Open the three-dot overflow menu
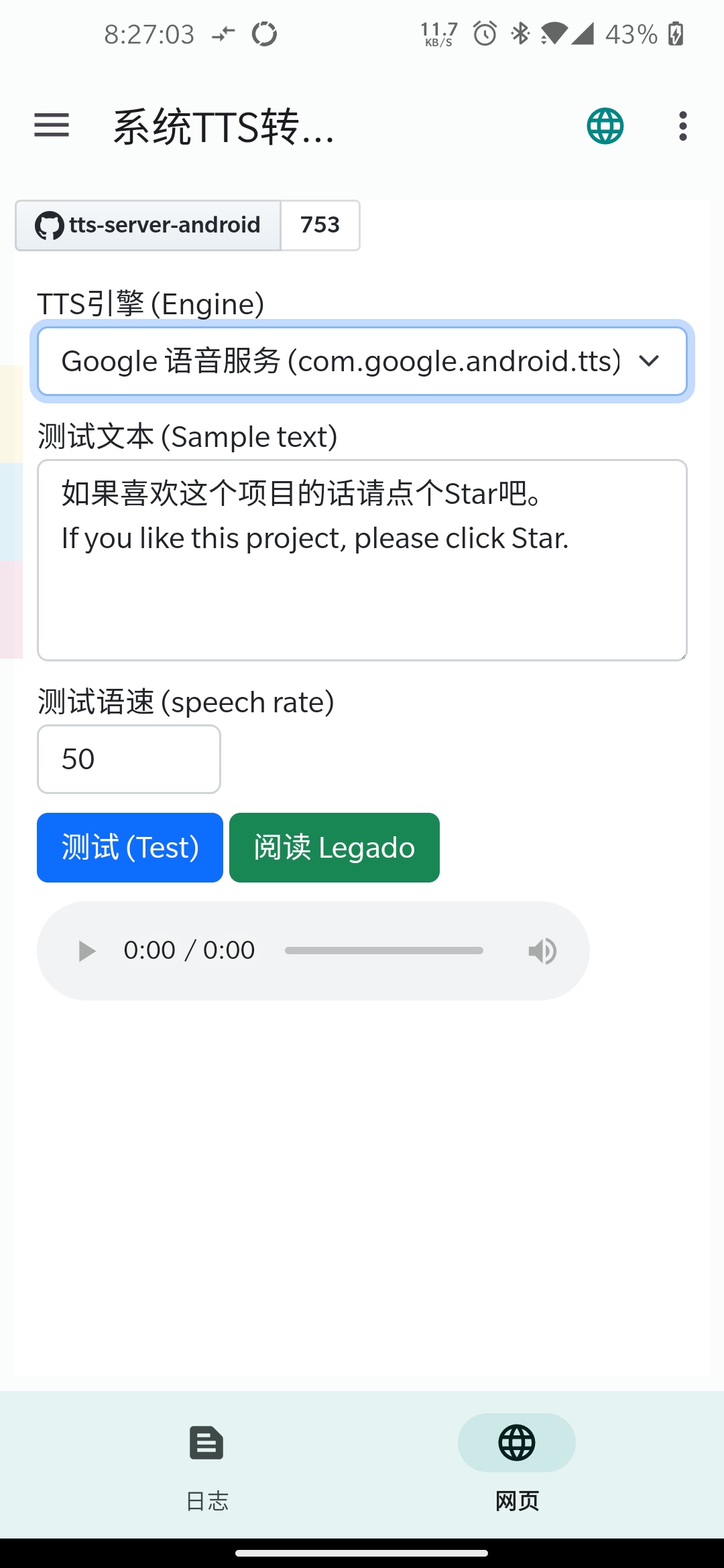The height and width of the screenshot is (1568, 724). point(682,125)
